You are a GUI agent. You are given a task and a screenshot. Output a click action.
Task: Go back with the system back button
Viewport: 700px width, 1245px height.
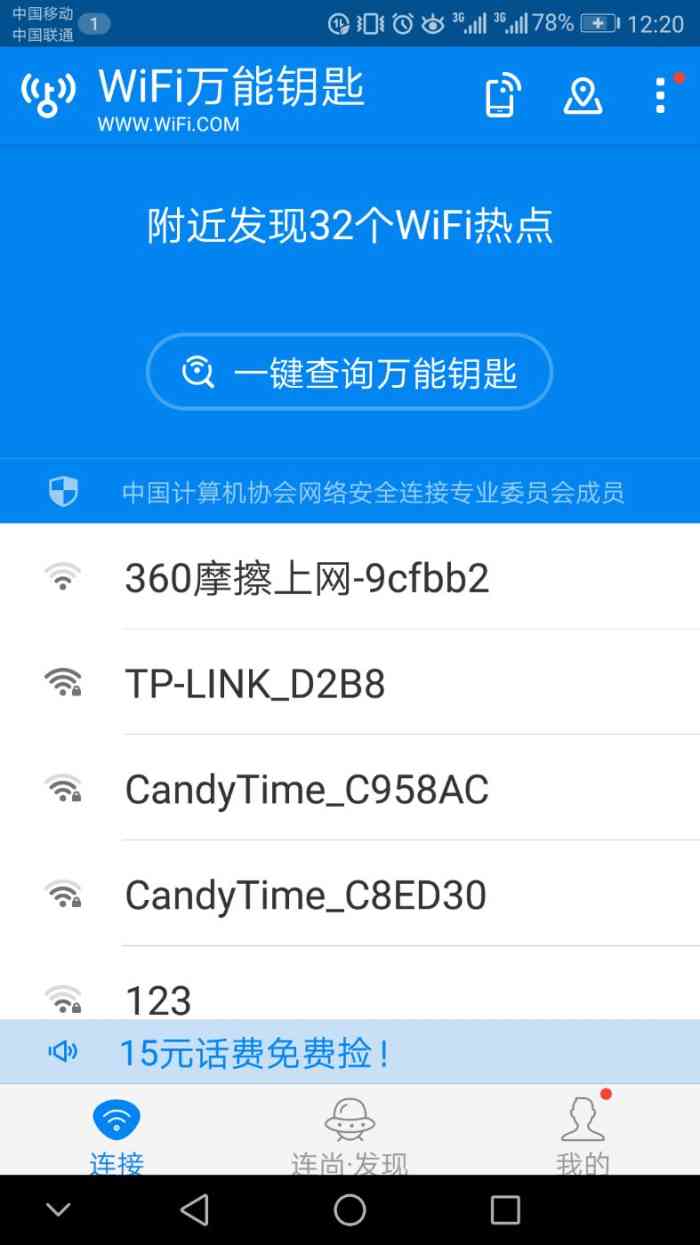[194, 1210]
